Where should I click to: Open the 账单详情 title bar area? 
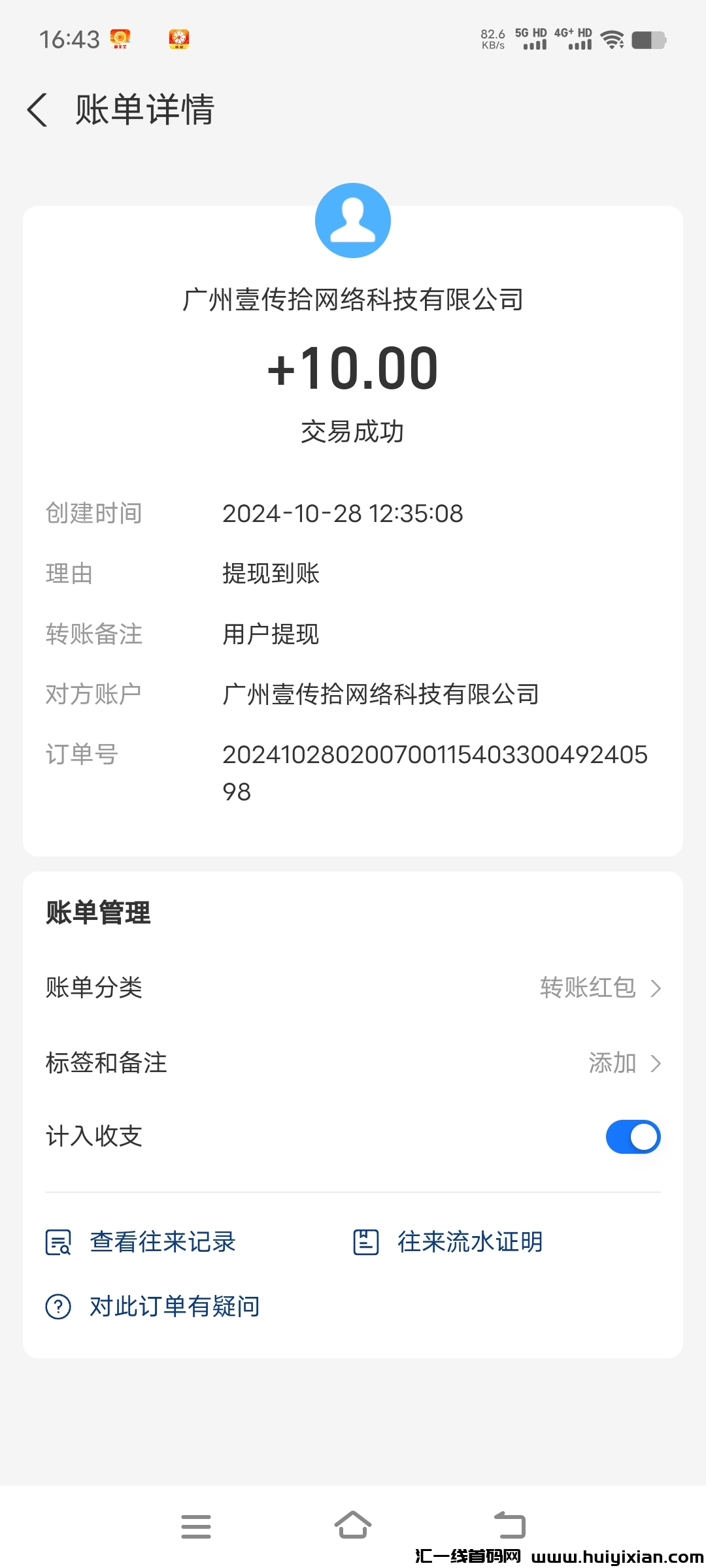click(145, 111)
